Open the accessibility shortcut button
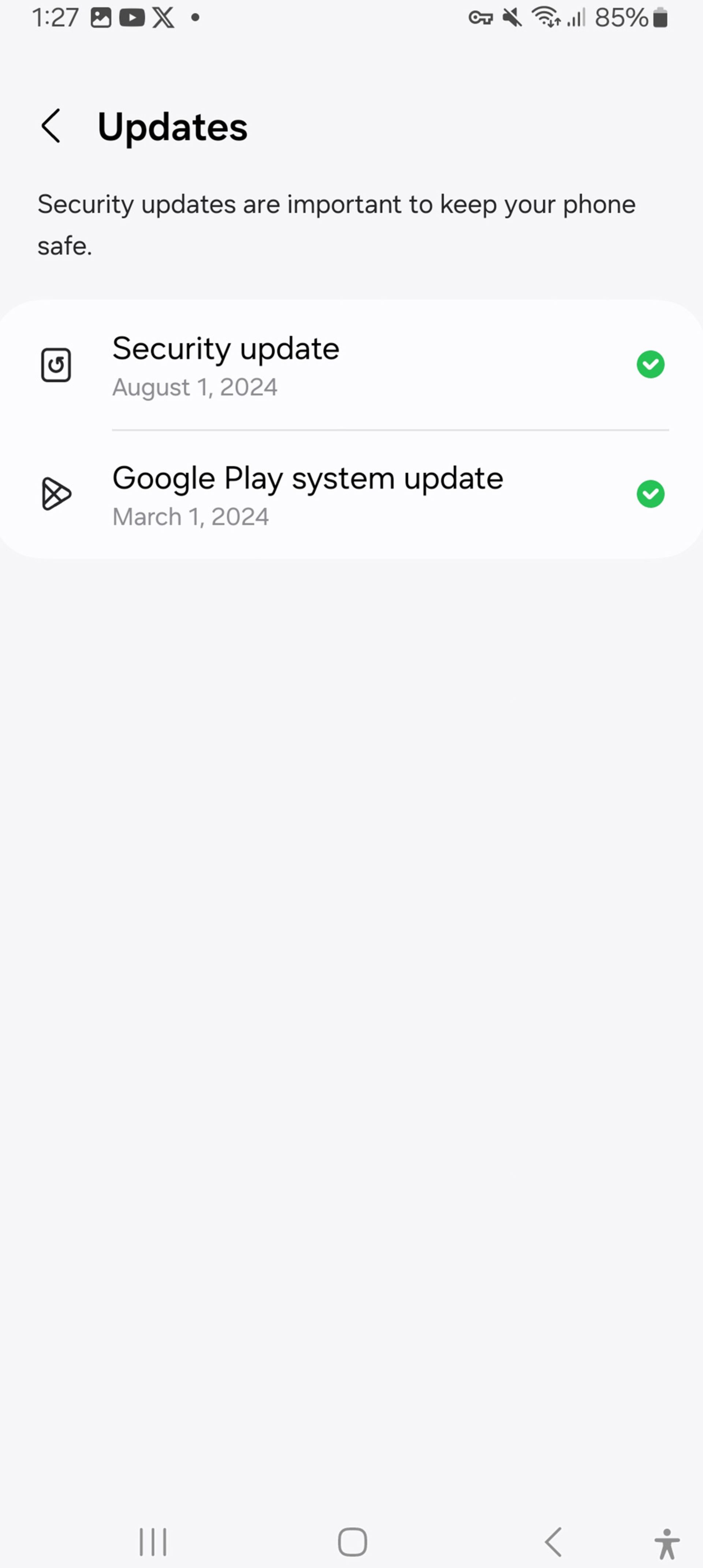Viewport: 703px width, 1568px height. 666,1543
